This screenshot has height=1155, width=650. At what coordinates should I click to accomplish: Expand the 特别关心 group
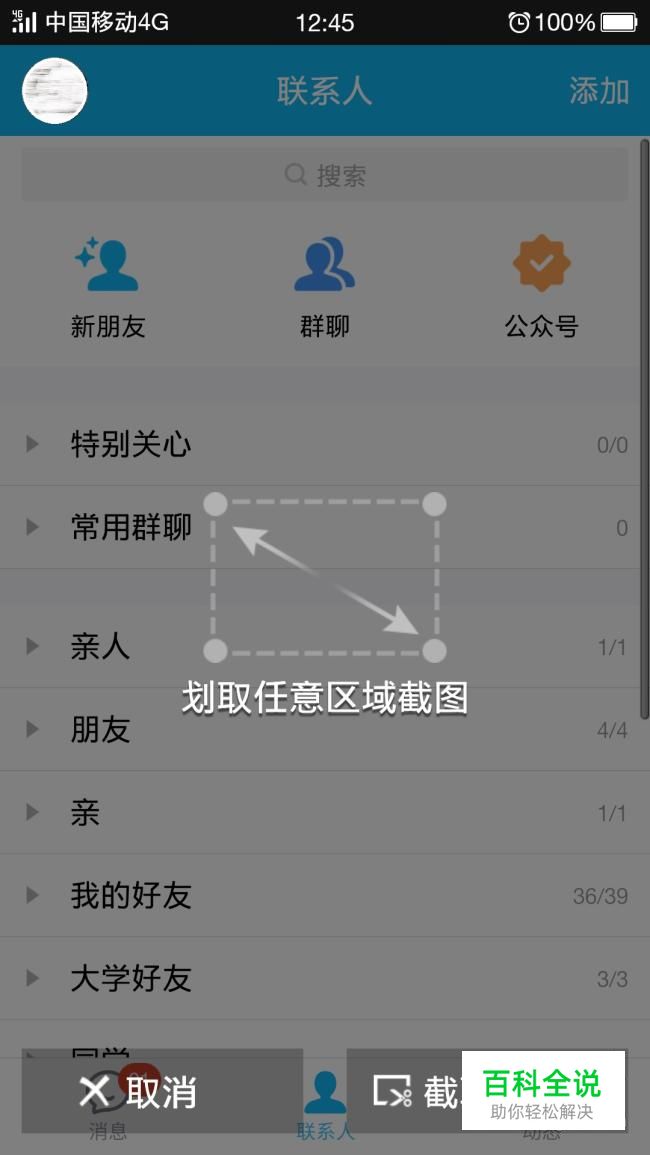click(130, 444)
